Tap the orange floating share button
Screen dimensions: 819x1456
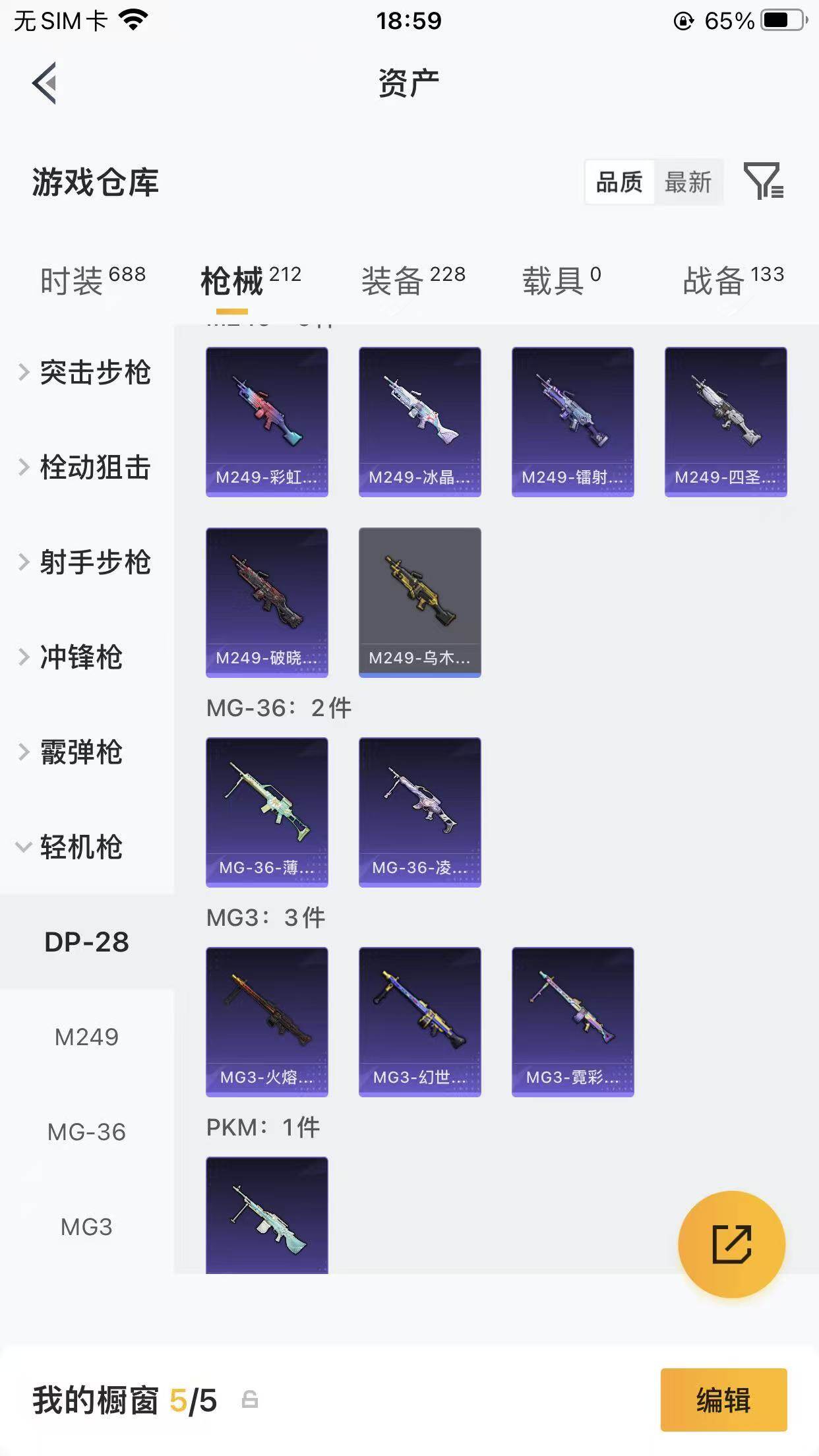(731, 1244)
